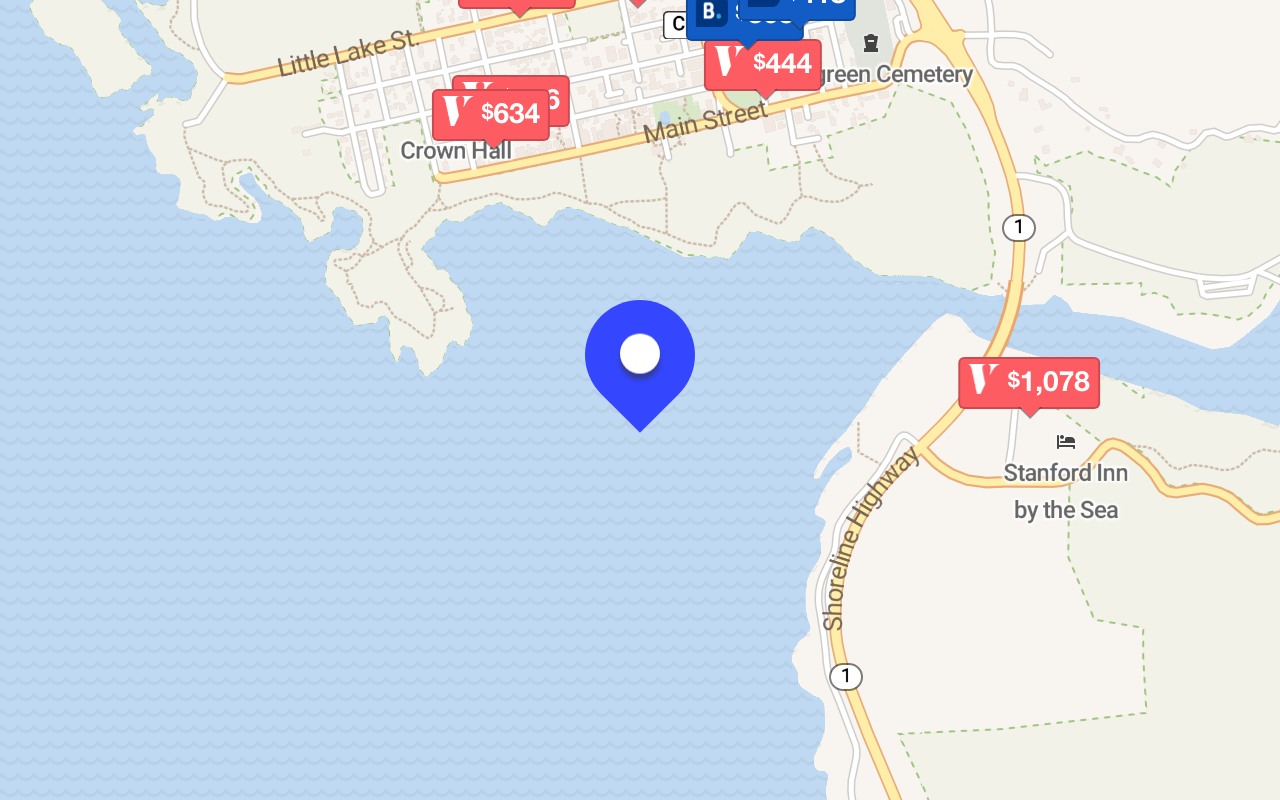The width and height of the screenshot is (1280, 800).
Task: Select the blue Booking.com price marker
Action: 711,20
